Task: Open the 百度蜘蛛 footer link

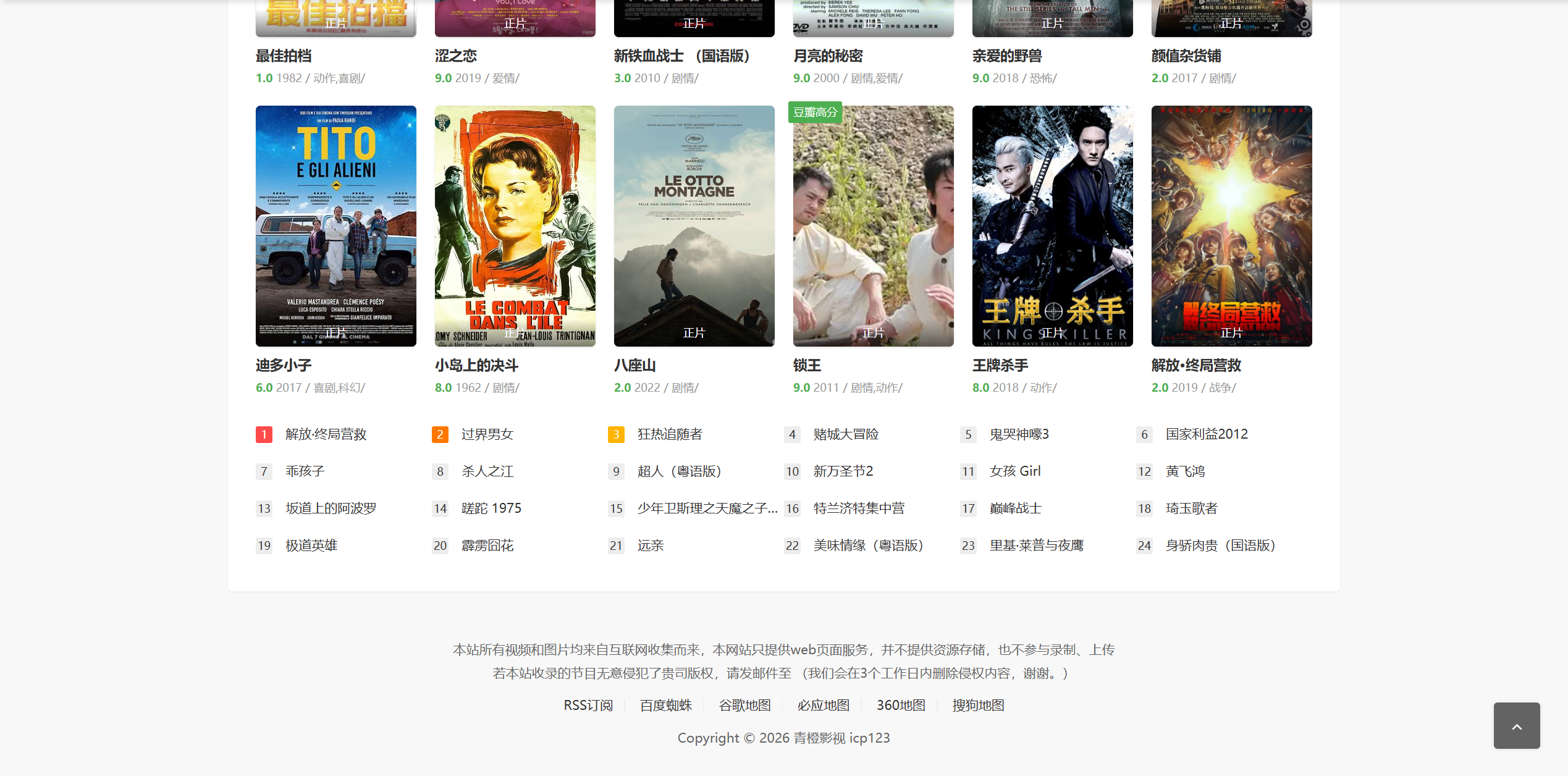Action: [x=665, y=706]
